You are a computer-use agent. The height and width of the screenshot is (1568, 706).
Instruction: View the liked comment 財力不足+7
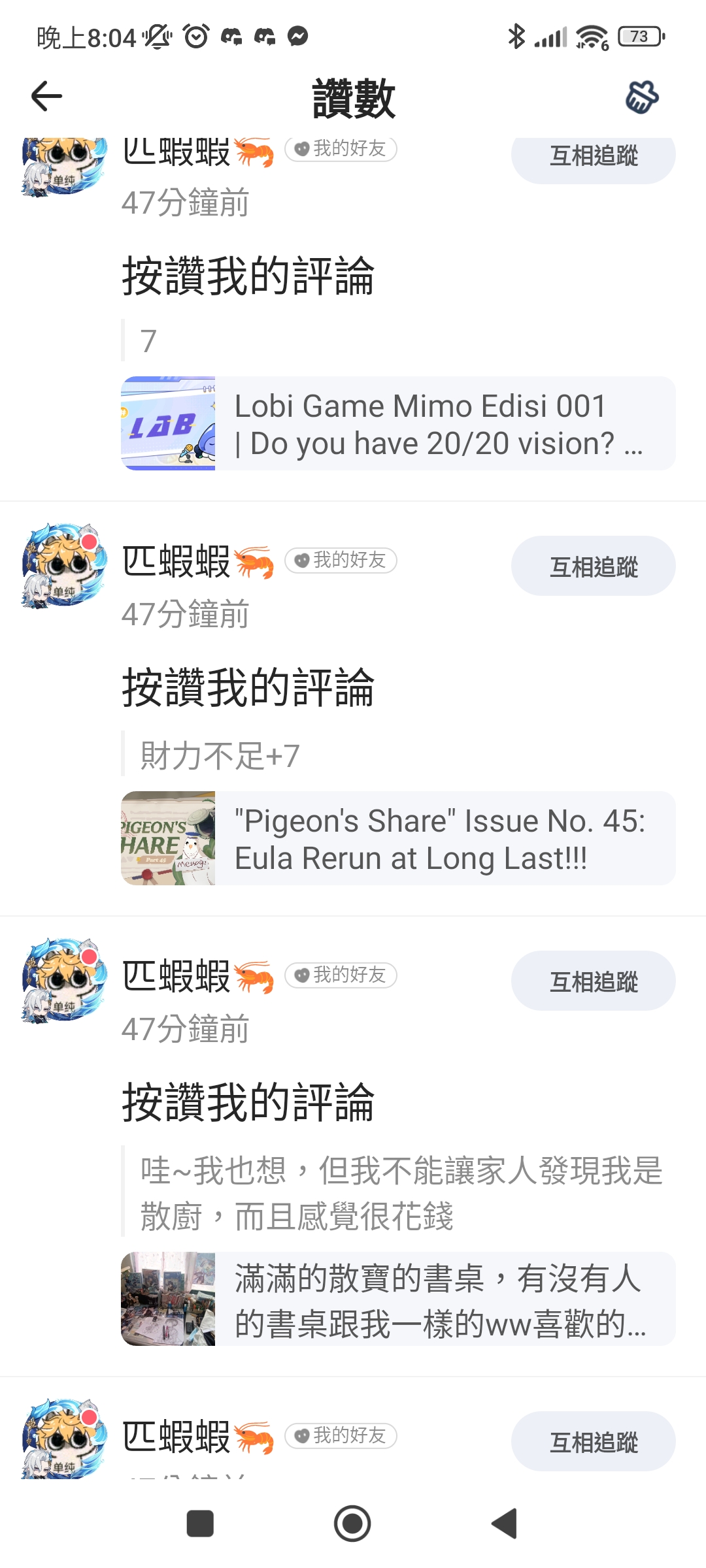point(220,755)
